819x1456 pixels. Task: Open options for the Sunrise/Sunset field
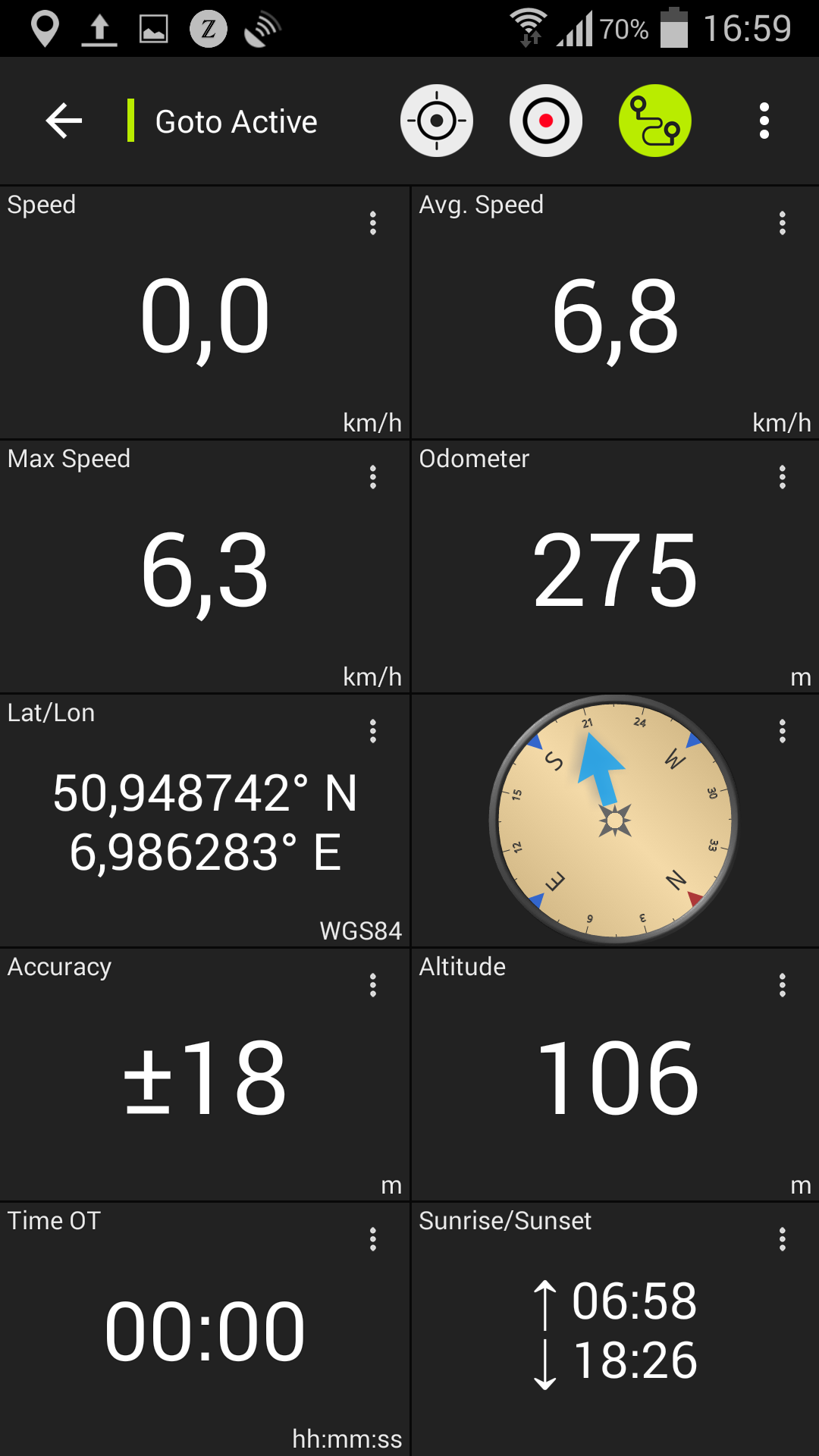coord(782,1239)
